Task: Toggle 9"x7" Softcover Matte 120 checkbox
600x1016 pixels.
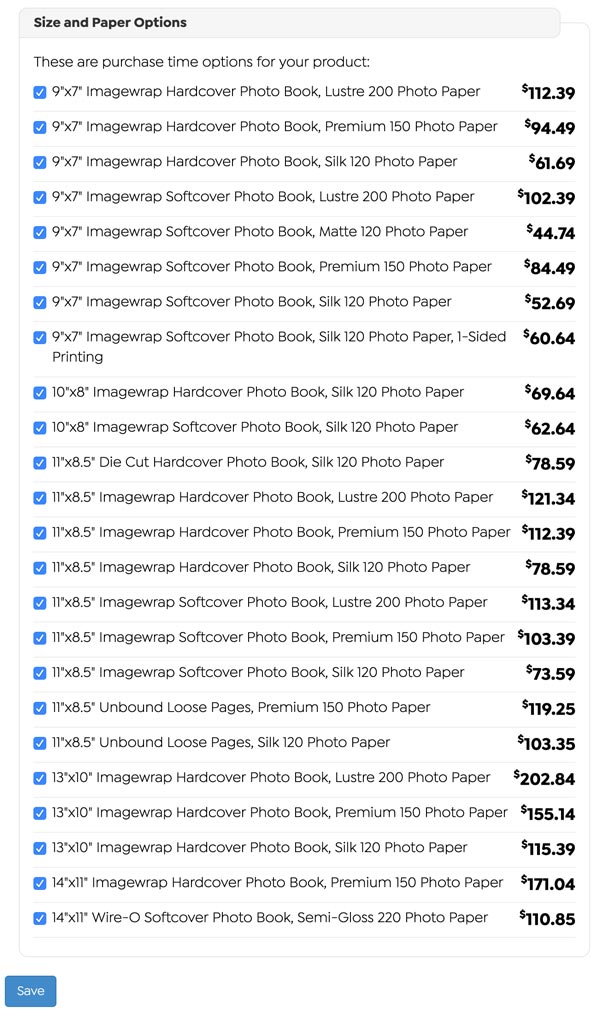Action: [40, 233]
